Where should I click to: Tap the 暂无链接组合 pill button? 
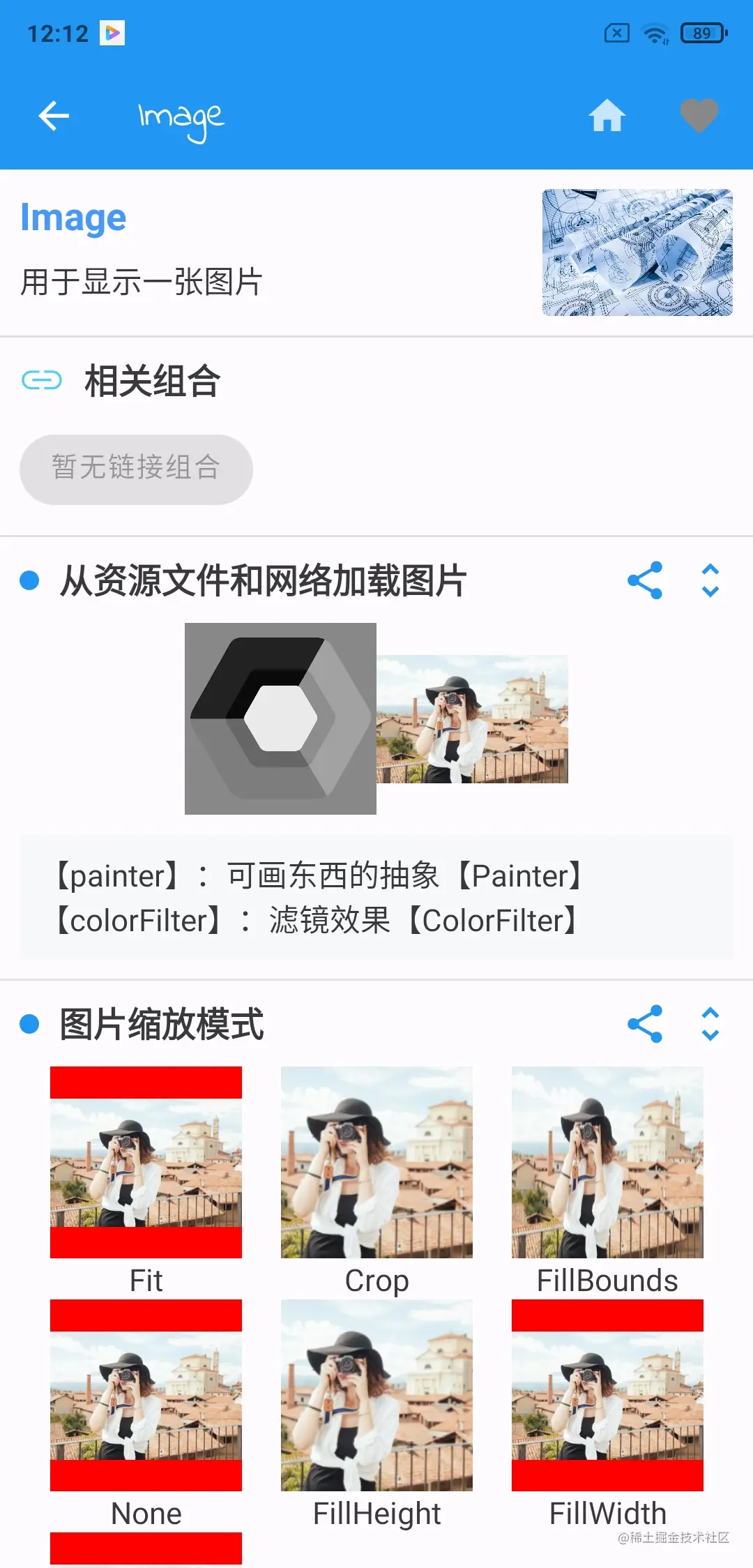click(137, 468)
